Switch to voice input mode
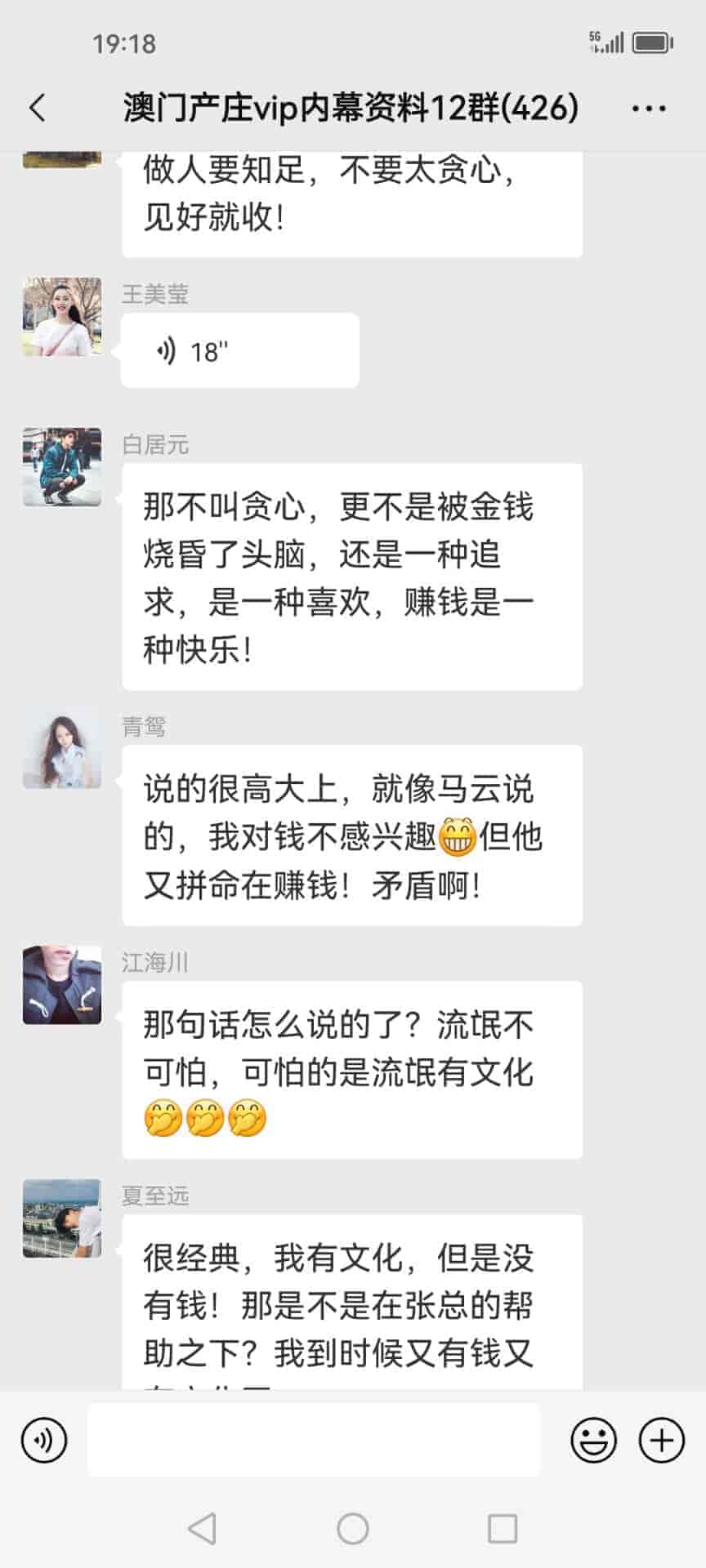This screenshot has width=706, height=1568. click(x=44, y=1440)
